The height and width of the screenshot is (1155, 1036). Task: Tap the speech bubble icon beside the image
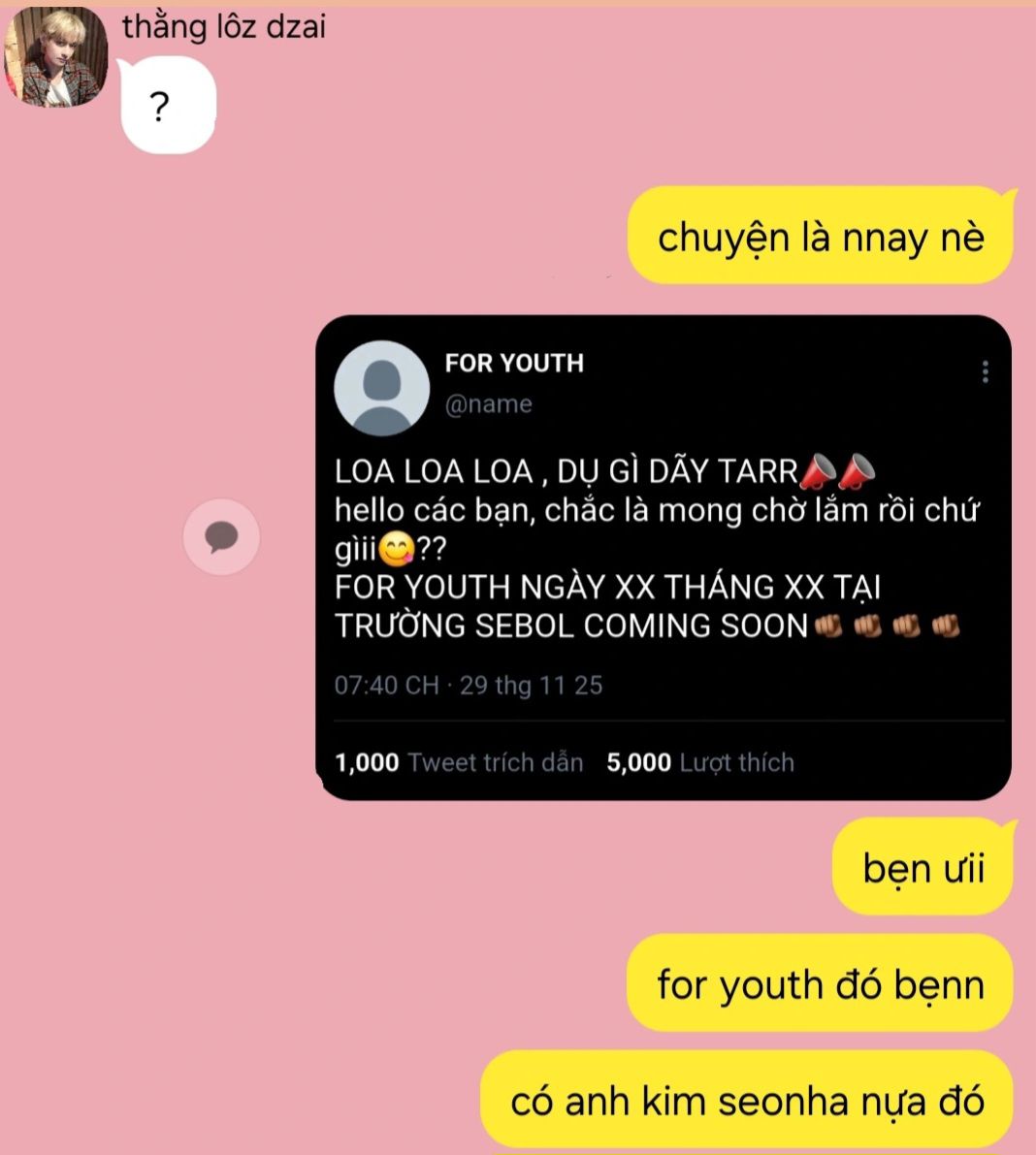click(x=221, y=536)
